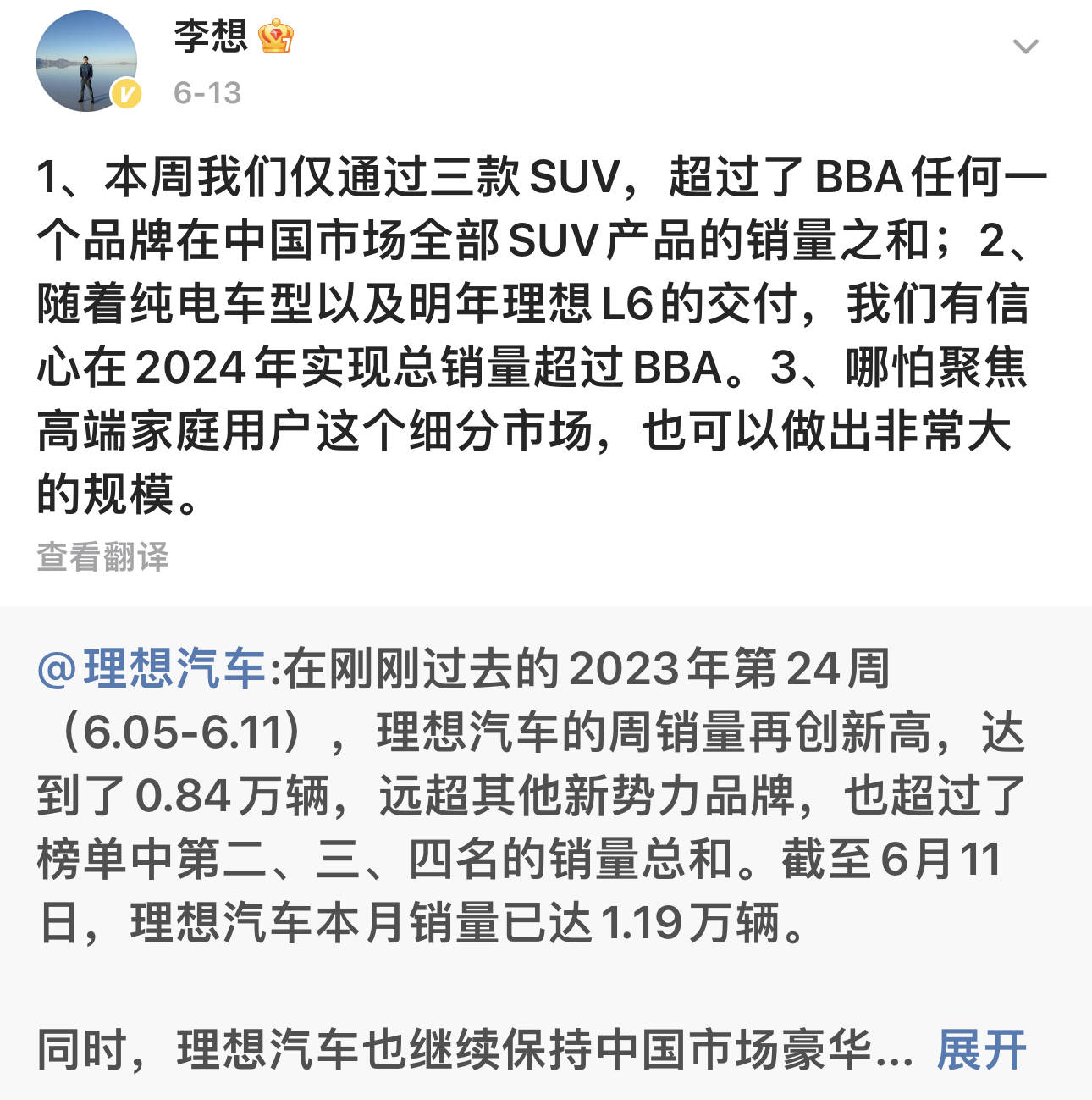Tap 查看翻译 to translate the post
Screen dimensions: 1092x1100
click(102, 557)
